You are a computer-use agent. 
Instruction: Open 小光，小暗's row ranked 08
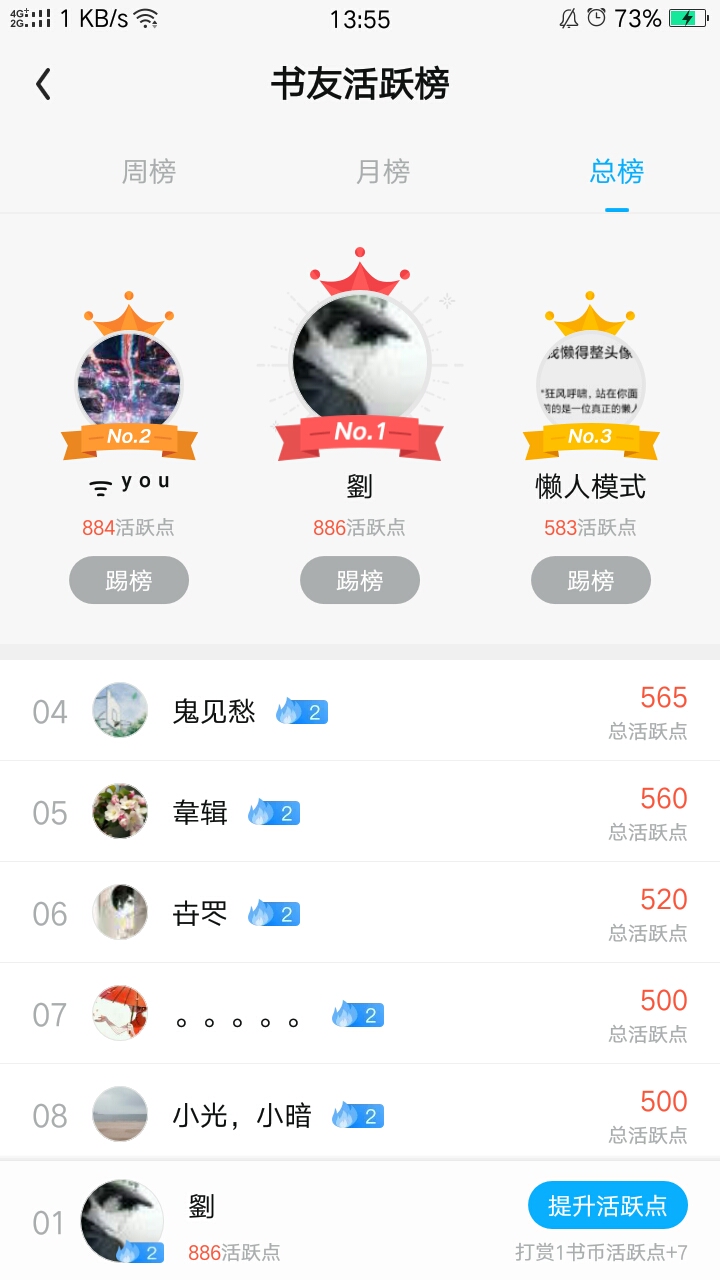(360, 1114)
